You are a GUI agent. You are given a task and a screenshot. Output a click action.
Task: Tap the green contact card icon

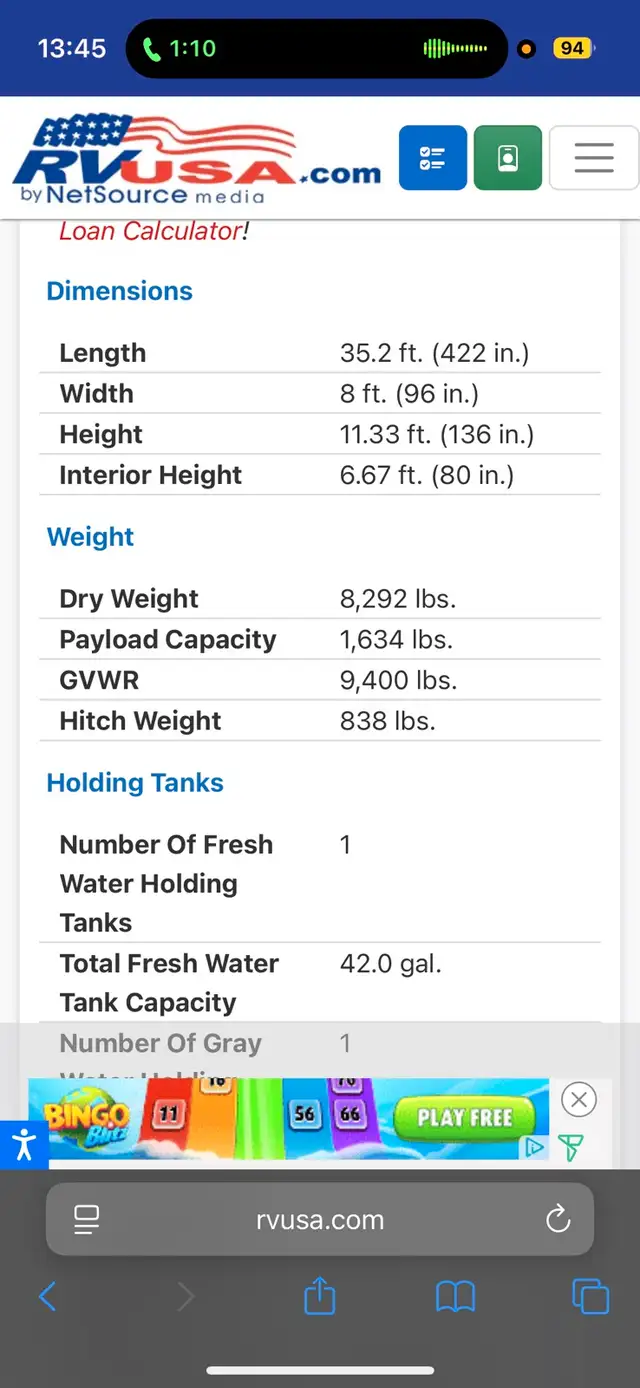(508, 158)
